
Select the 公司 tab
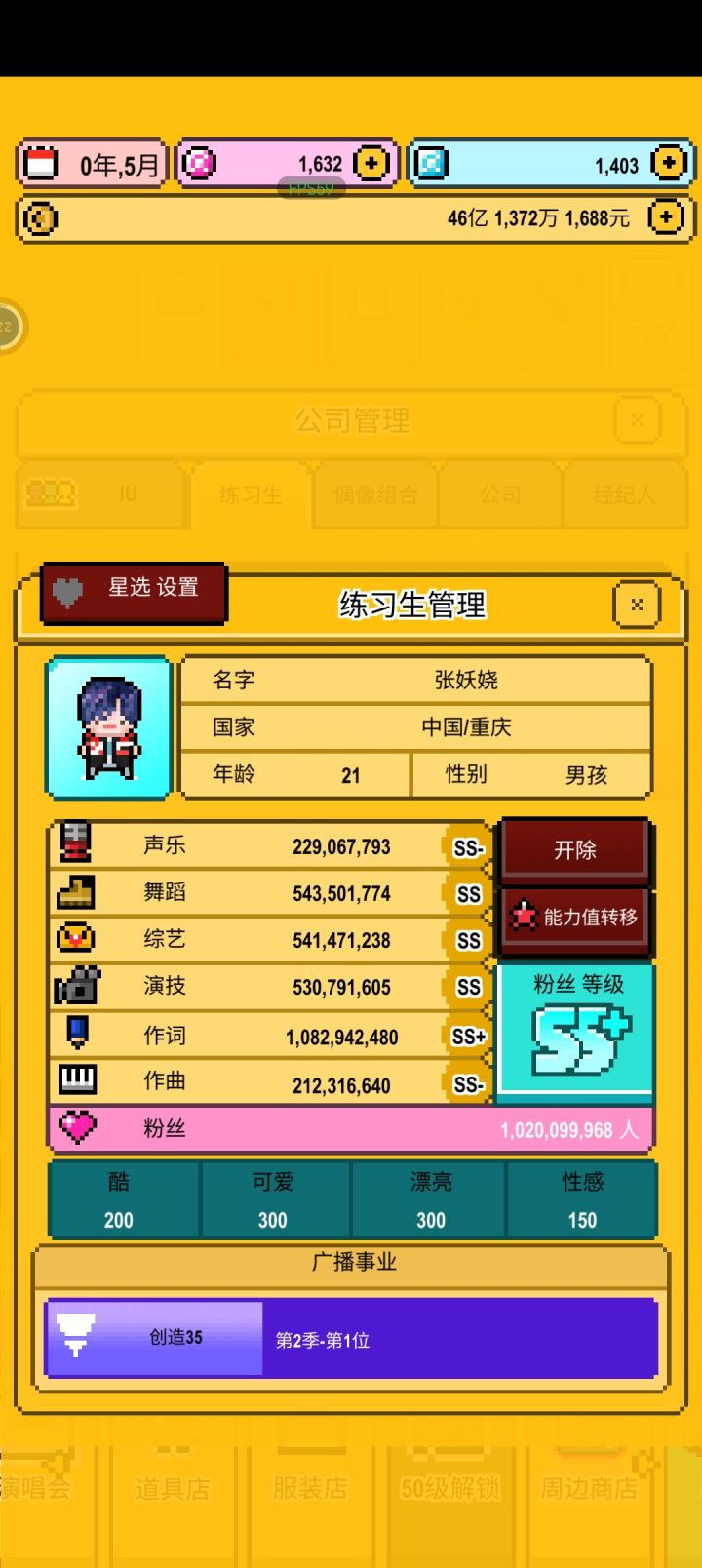500,494
